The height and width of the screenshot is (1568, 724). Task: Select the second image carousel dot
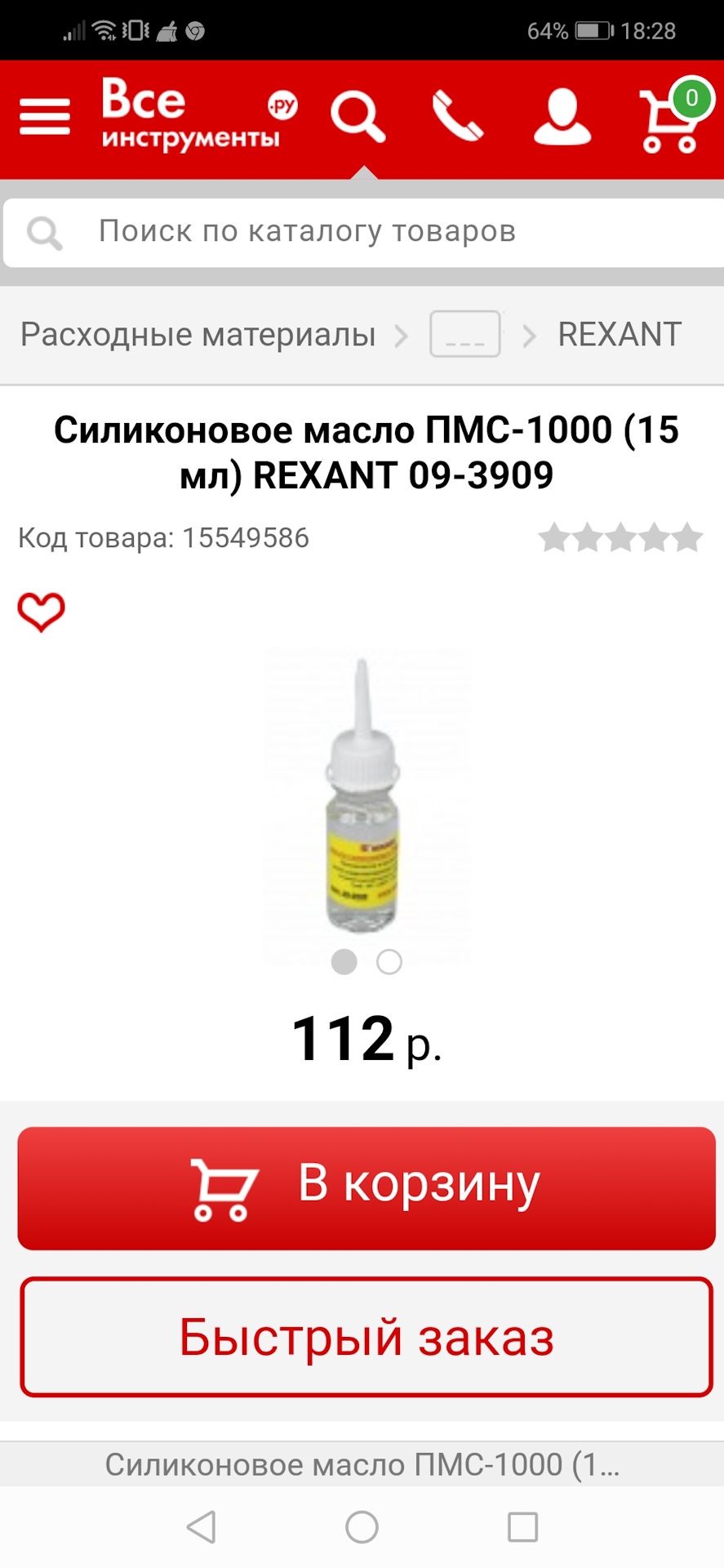click(x=389, y=962)
